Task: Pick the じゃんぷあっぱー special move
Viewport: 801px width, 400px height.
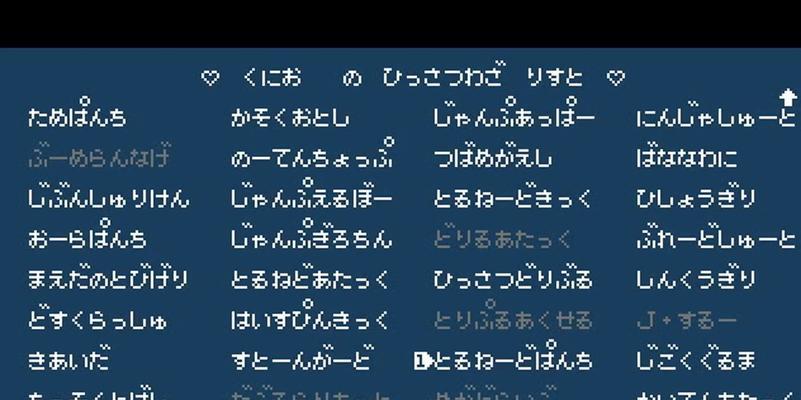Action: (514, 118)
